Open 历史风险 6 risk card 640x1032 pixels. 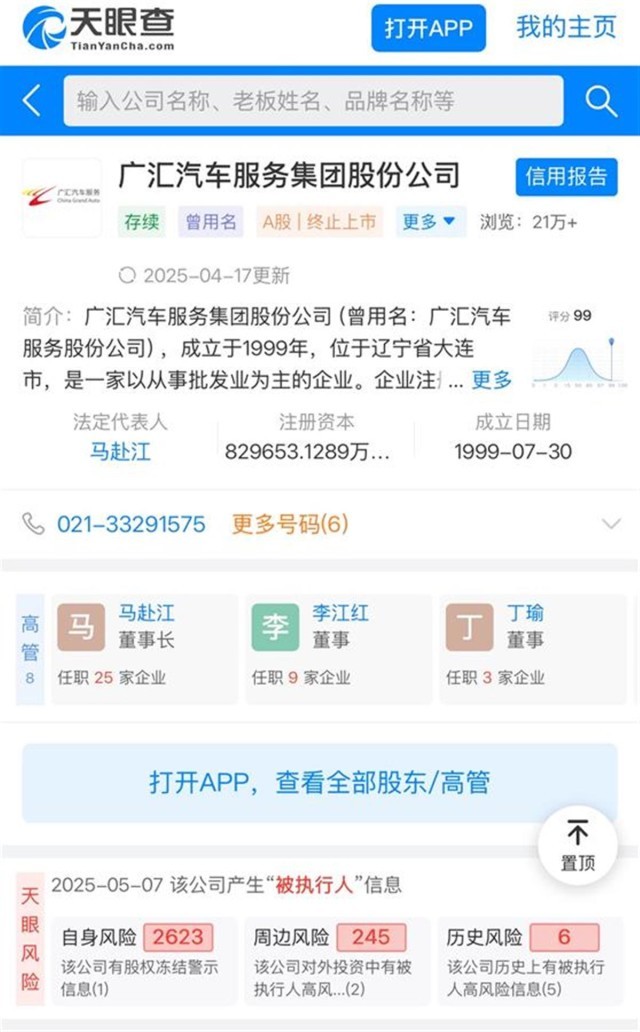coord(530,961)
